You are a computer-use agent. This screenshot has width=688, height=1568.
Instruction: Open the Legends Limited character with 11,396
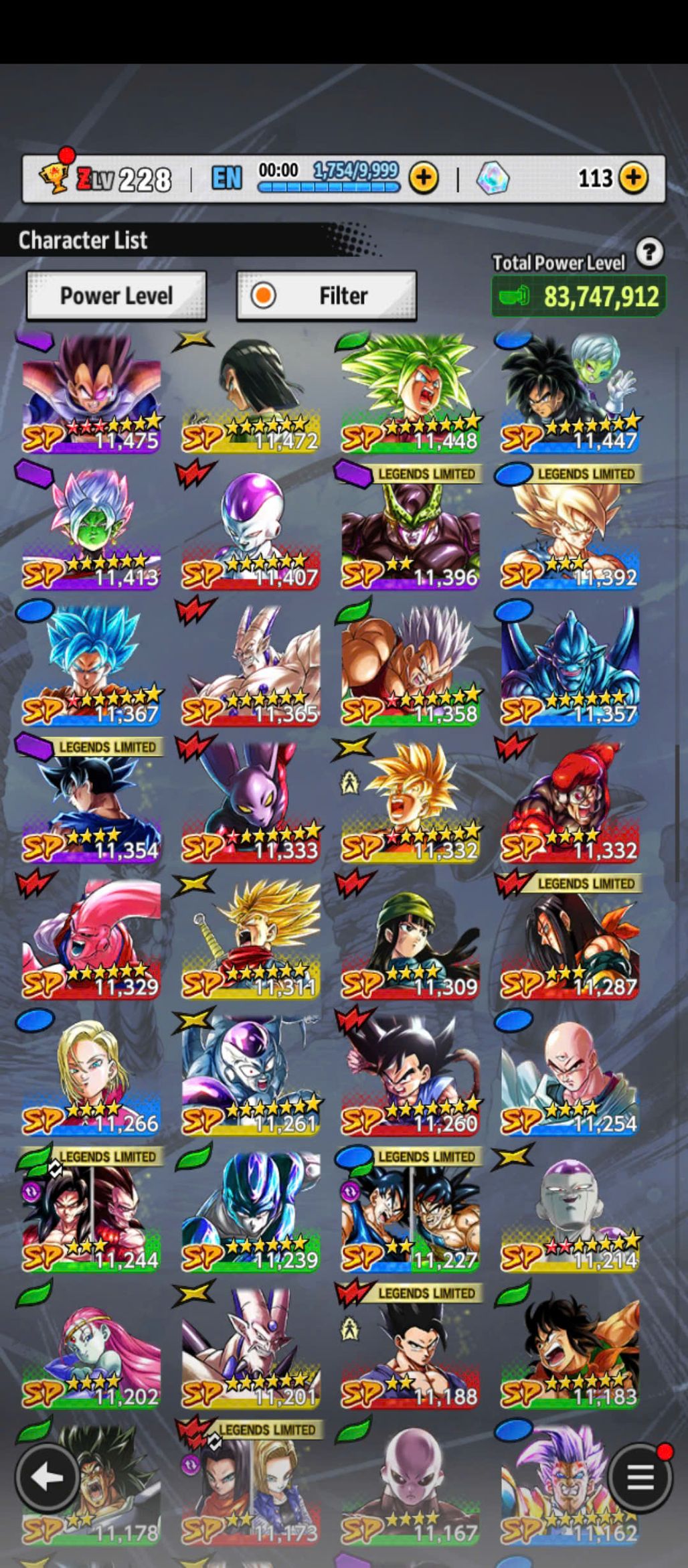tap(410, 530)
